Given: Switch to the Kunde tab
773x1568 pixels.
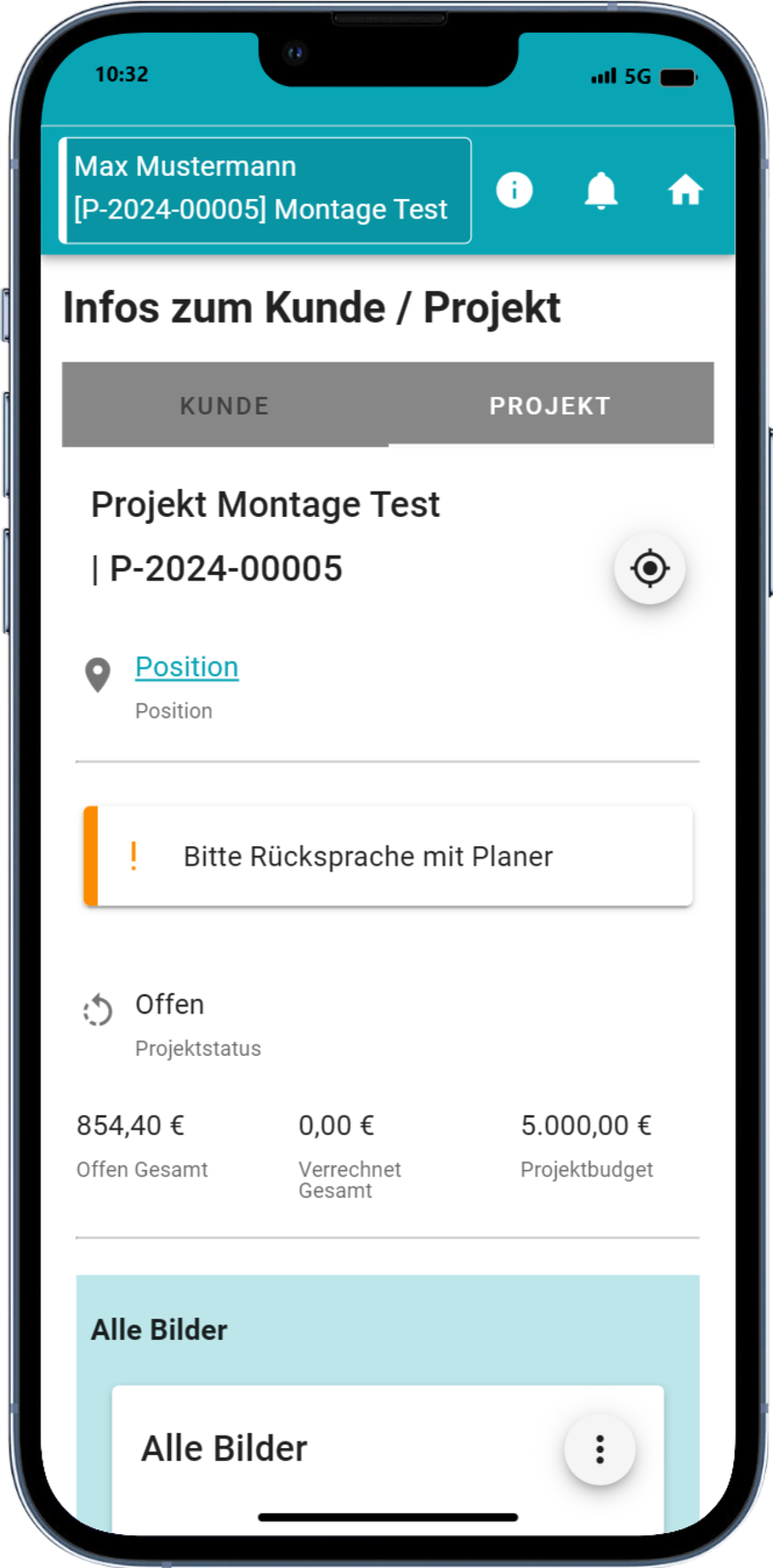Looking at the screenshot, I should pyautogui.click(x=225, y=406).
